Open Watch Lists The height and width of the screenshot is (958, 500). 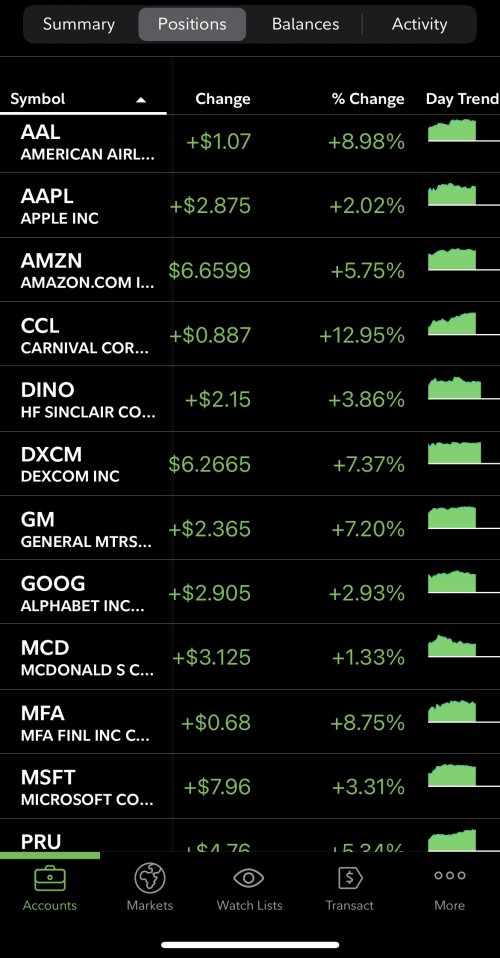click(x=249, y=888)
